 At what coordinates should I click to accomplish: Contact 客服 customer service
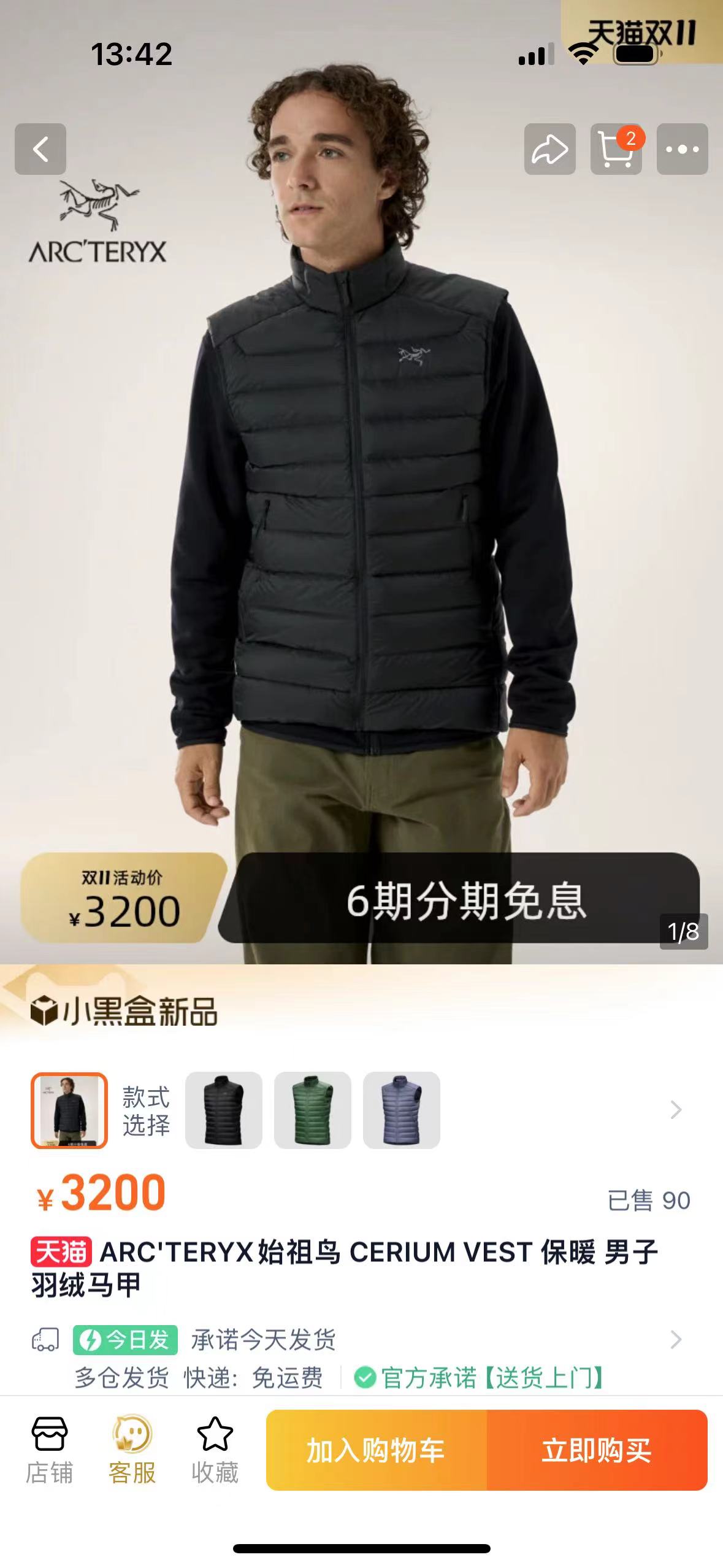pyautogui.click(x=132, y=1450)
